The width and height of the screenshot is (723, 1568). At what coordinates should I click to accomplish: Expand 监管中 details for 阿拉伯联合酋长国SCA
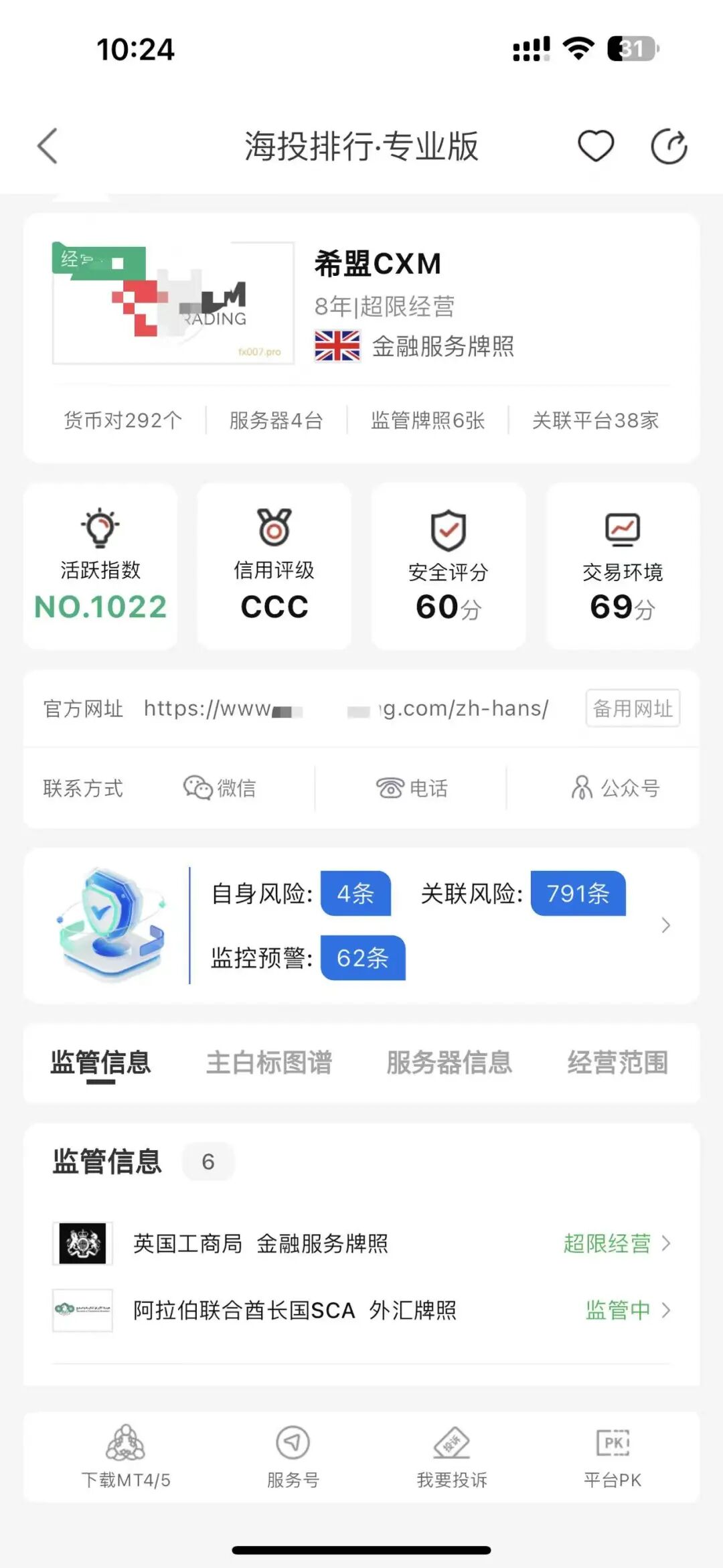619,1310
